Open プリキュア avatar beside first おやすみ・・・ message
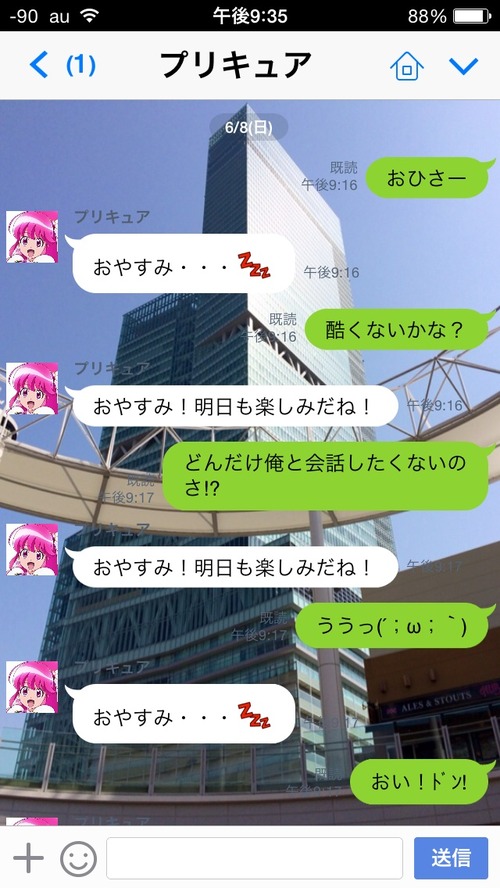The width and height of the screenshot is (500, 888). [32, 237]
